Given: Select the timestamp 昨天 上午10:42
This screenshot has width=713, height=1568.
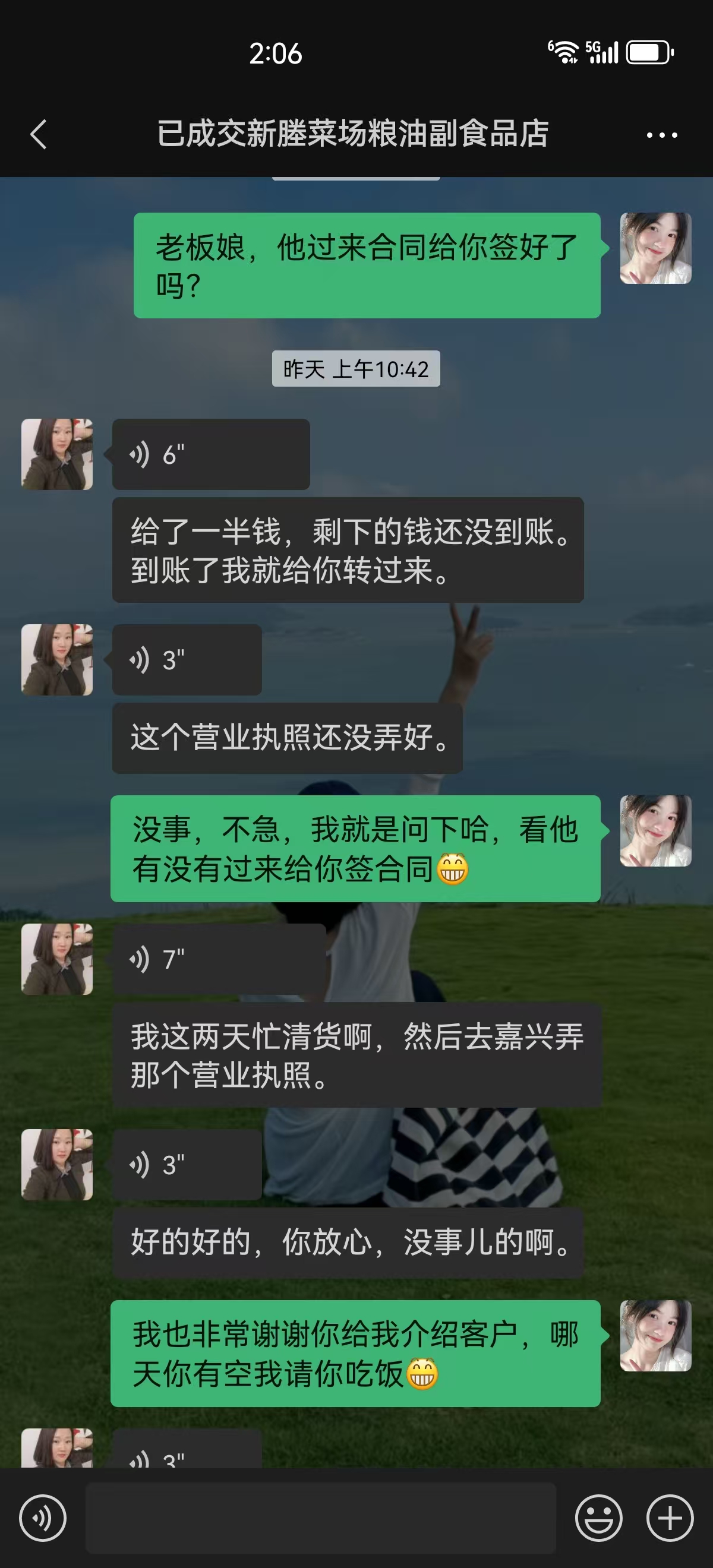Looking at the screenshot, I should (356, 367).
